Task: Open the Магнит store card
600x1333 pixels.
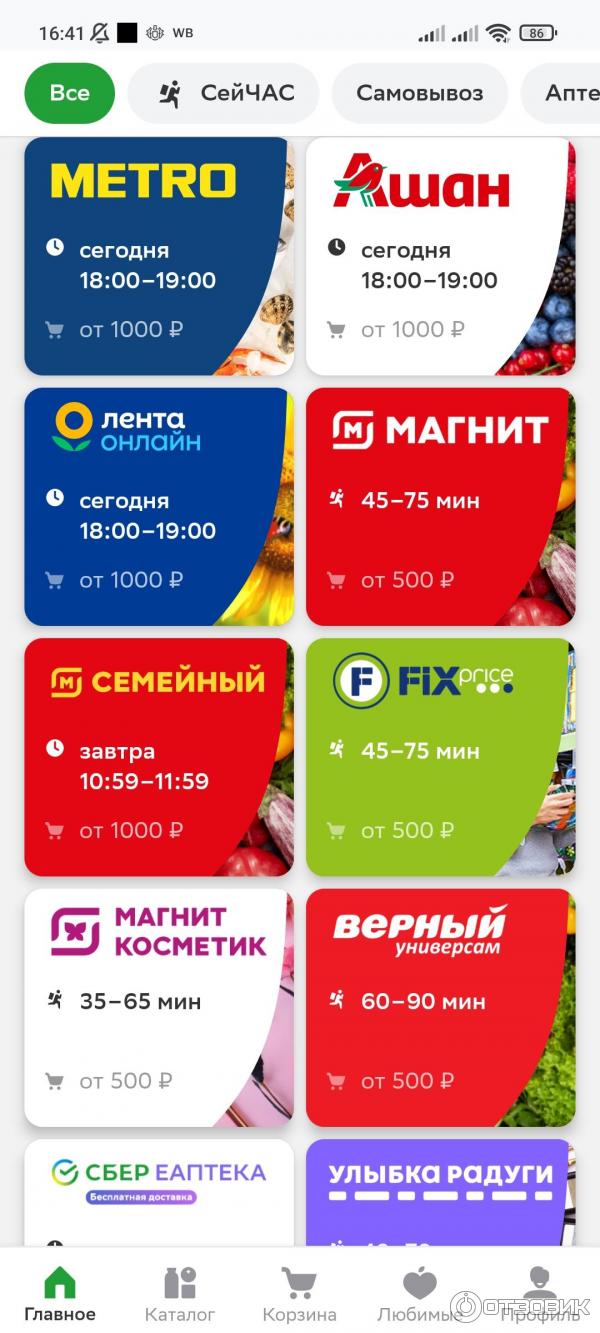Action: pos(440,507)
